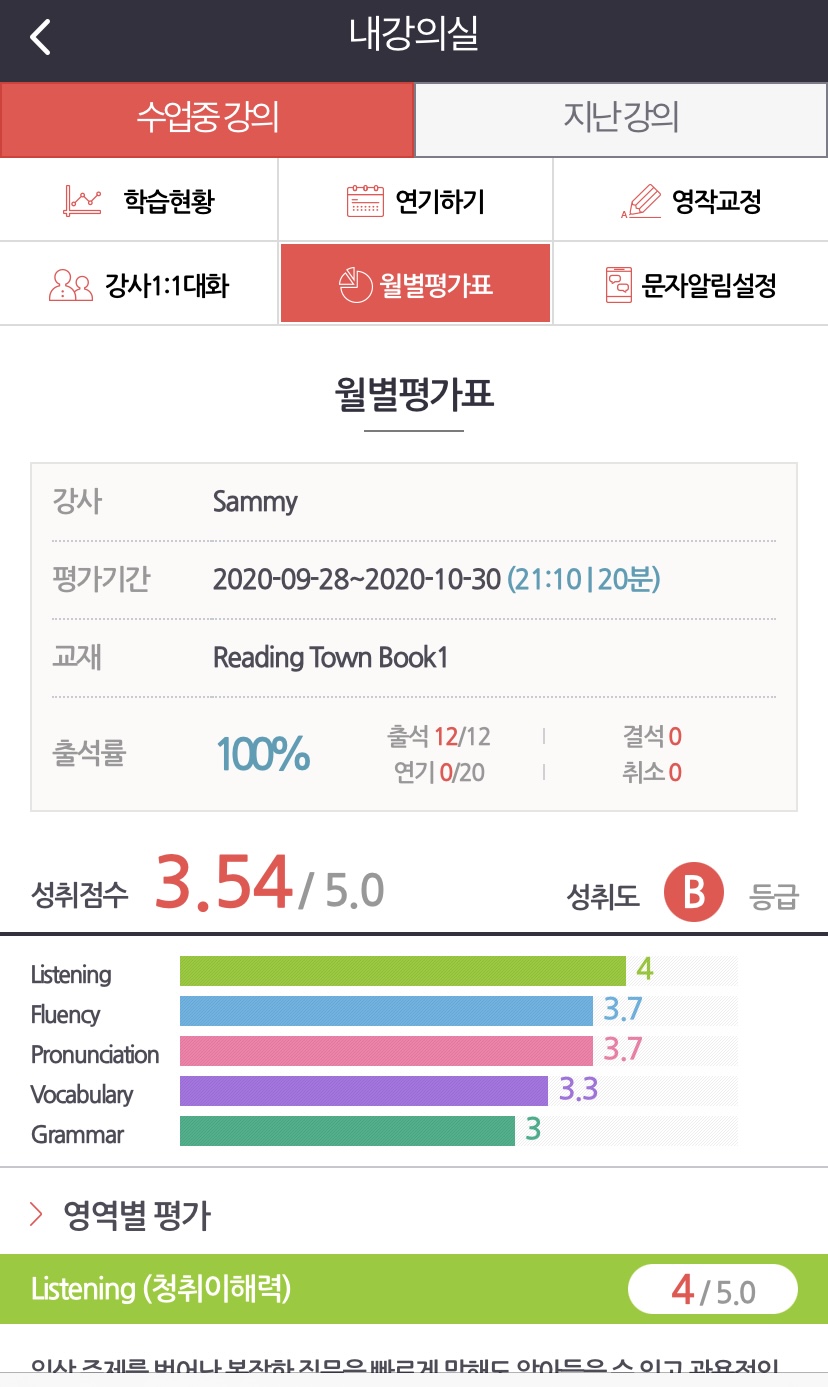Screen dimensions: 828x1387
Task: Open 연기하기 to postpone class
Action: coord(415,201)
